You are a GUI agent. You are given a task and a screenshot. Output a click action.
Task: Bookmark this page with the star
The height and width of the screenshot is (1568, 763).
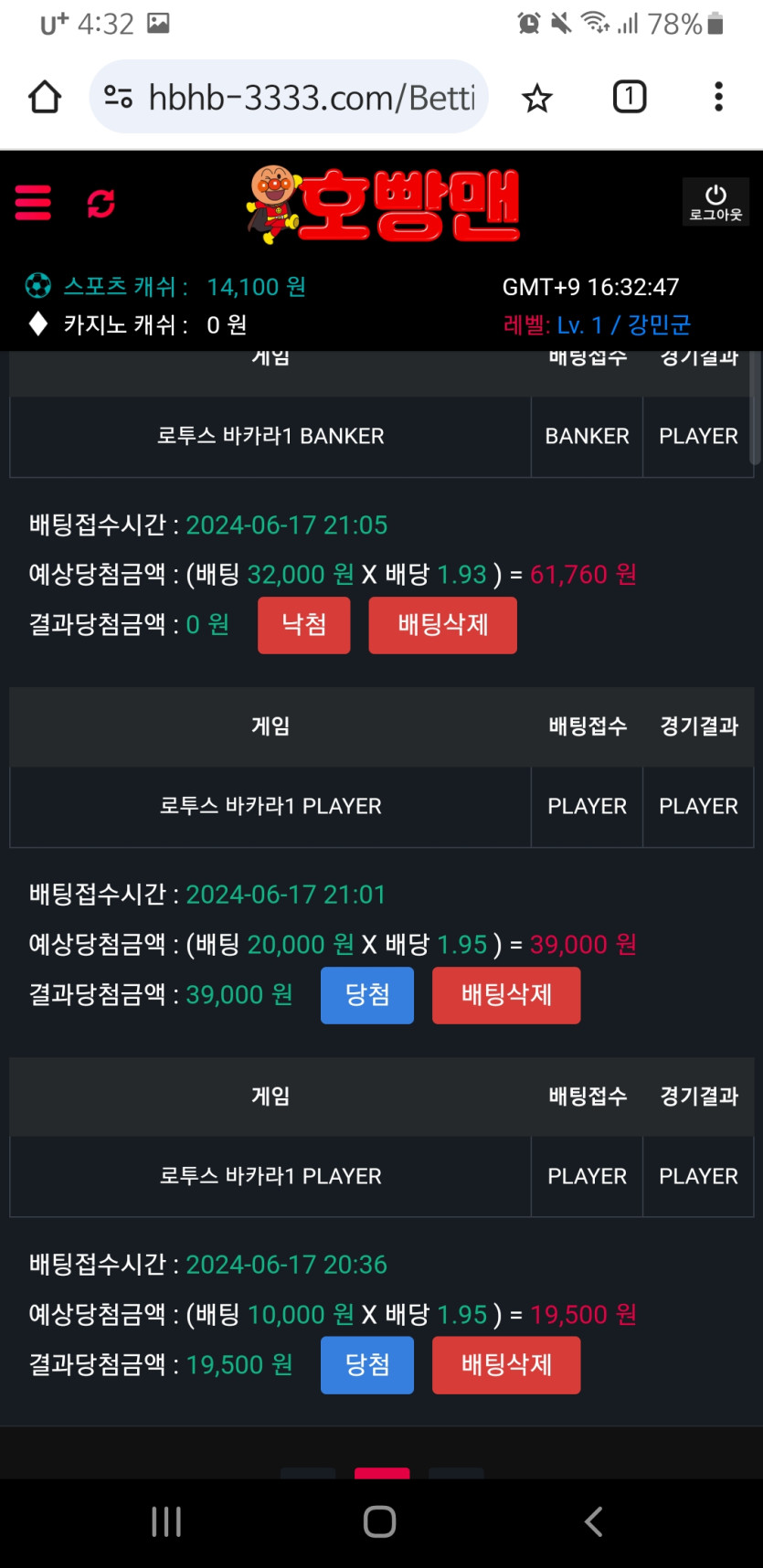pyautogui.click(x=537, y=97)
